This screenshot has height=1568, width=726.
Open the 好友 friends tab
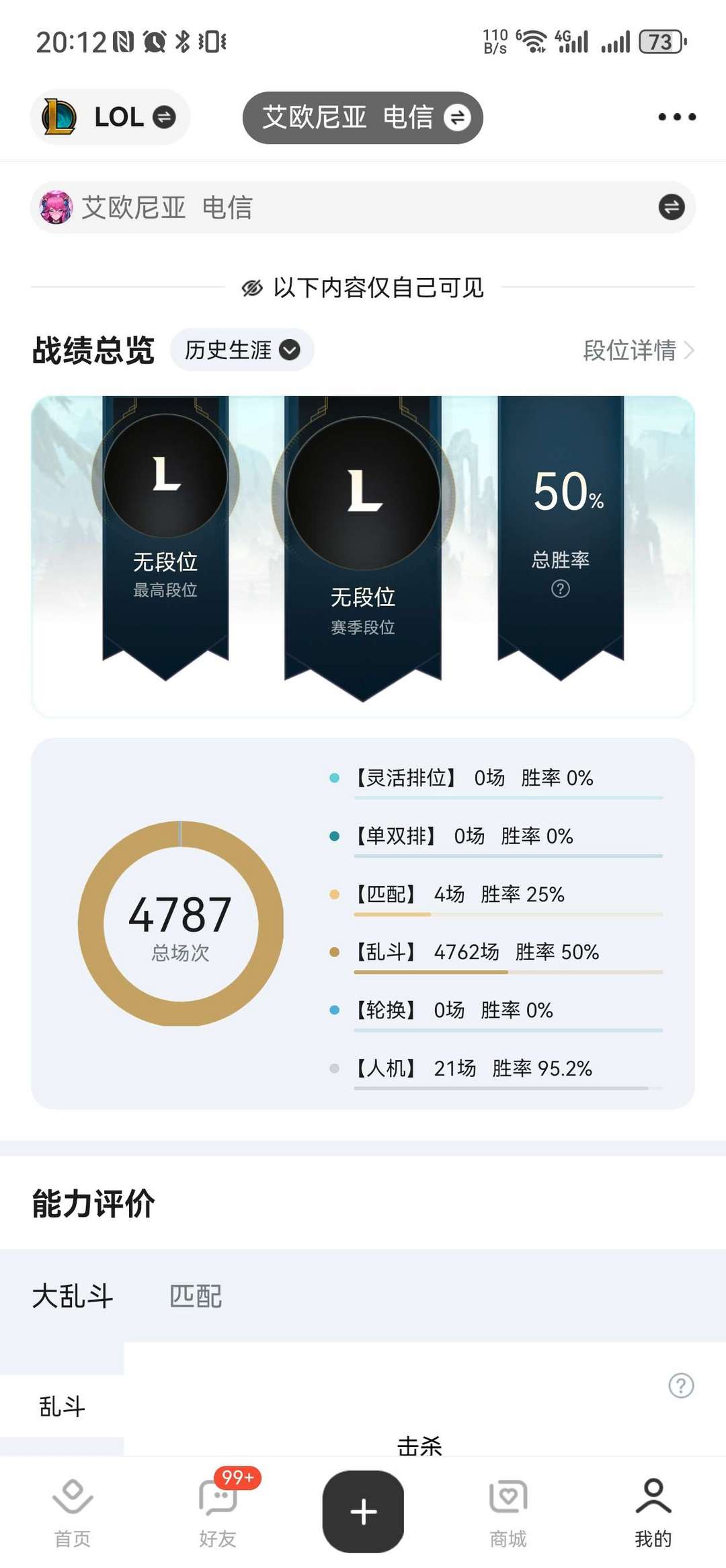click(x=218, y=1511)
